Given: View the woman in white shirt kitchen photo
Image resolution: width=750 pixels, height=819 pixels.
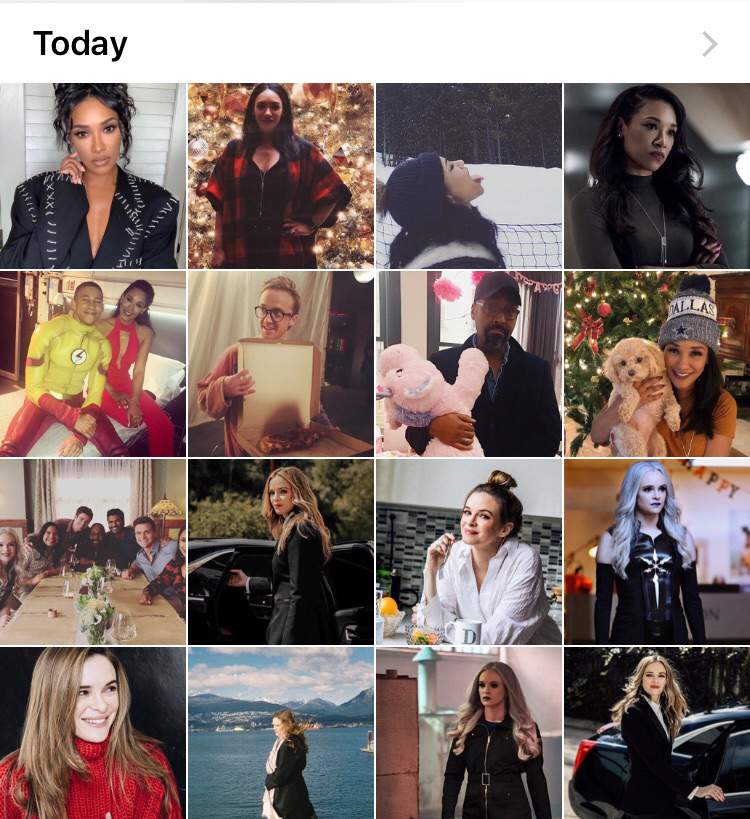Looking at the screenshot, I should coord(468,552).
